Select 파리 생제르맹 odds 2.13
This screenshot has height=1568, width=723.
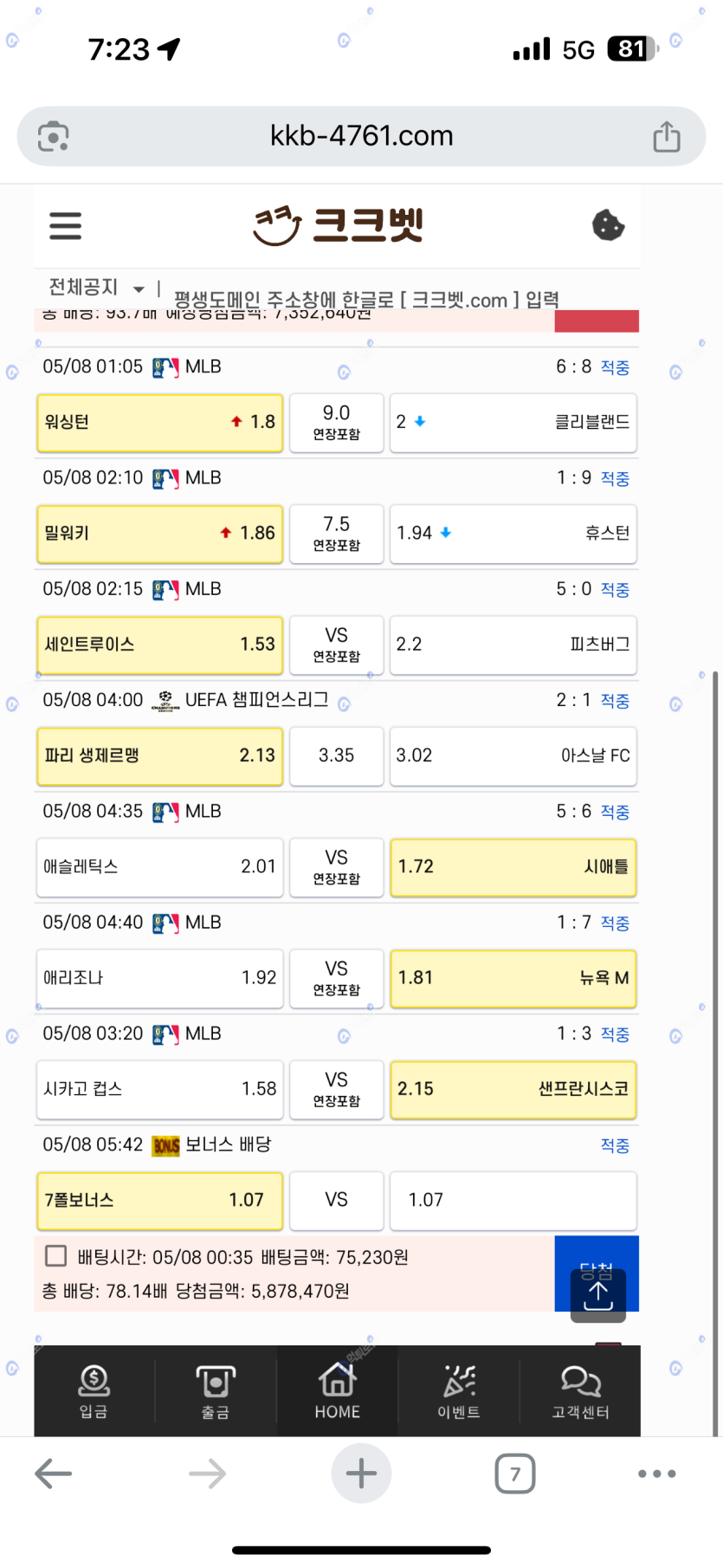[160, 755]
